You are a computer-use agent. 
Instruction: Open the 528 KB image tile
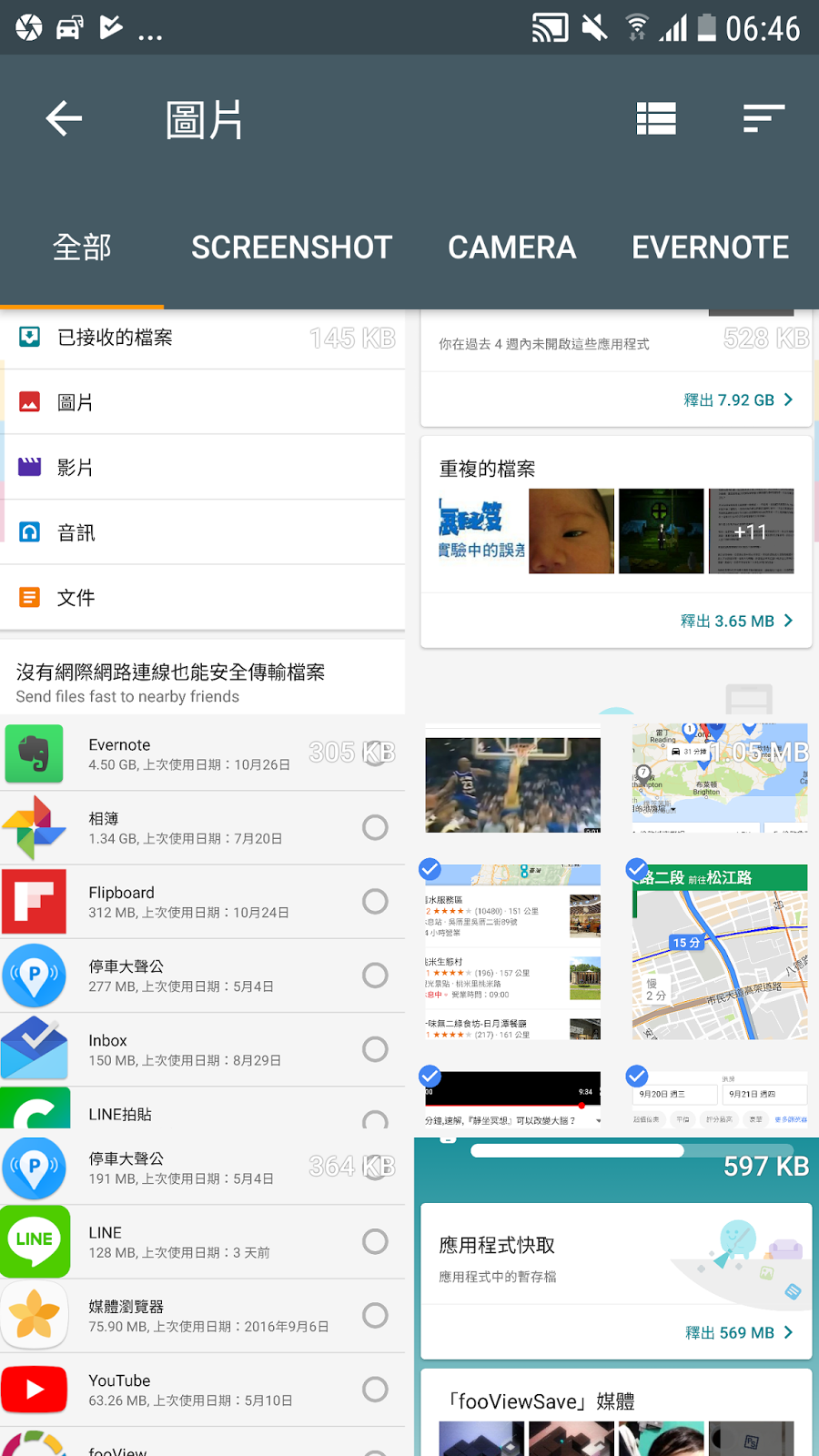coord(616,516)
